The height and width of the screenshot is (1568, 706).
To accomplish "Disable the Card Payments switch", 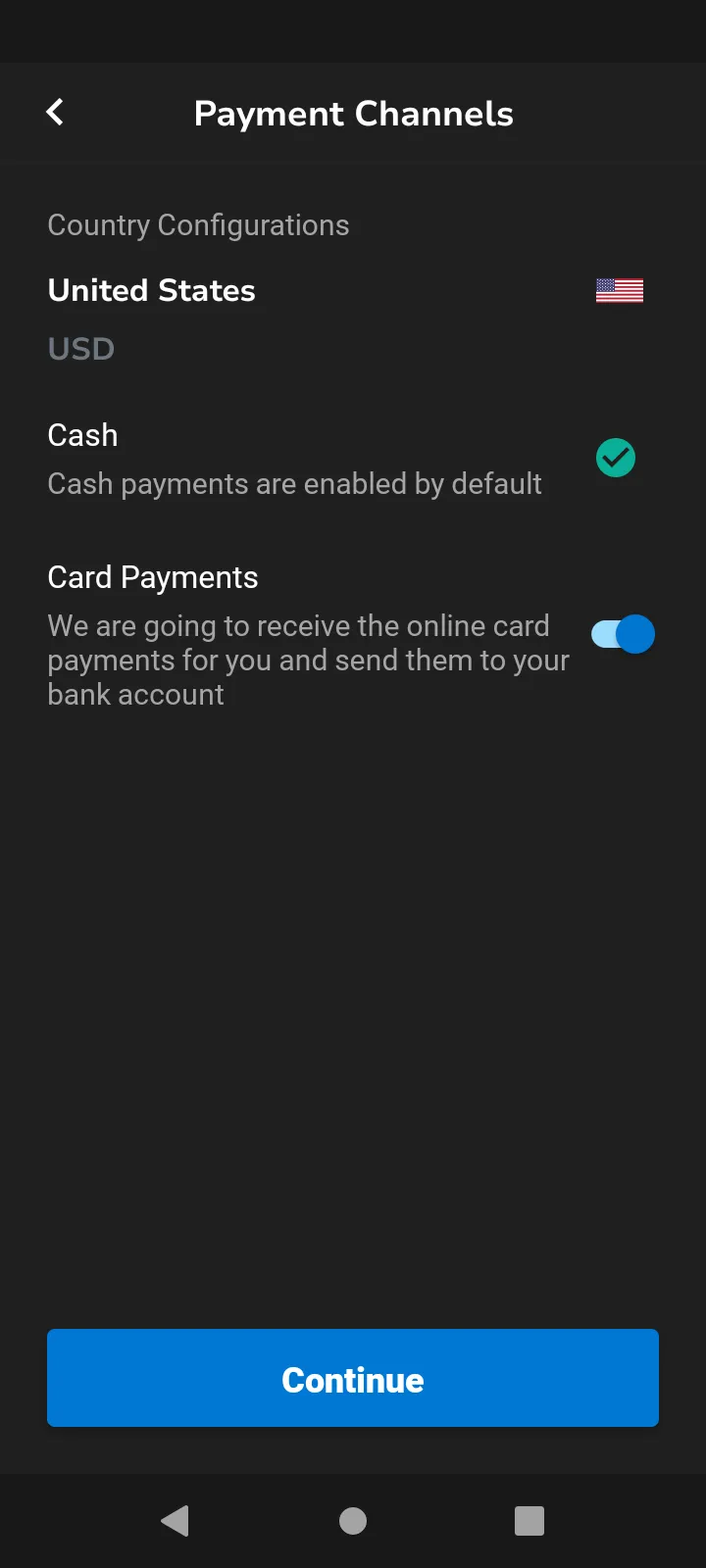I will 623,634.
